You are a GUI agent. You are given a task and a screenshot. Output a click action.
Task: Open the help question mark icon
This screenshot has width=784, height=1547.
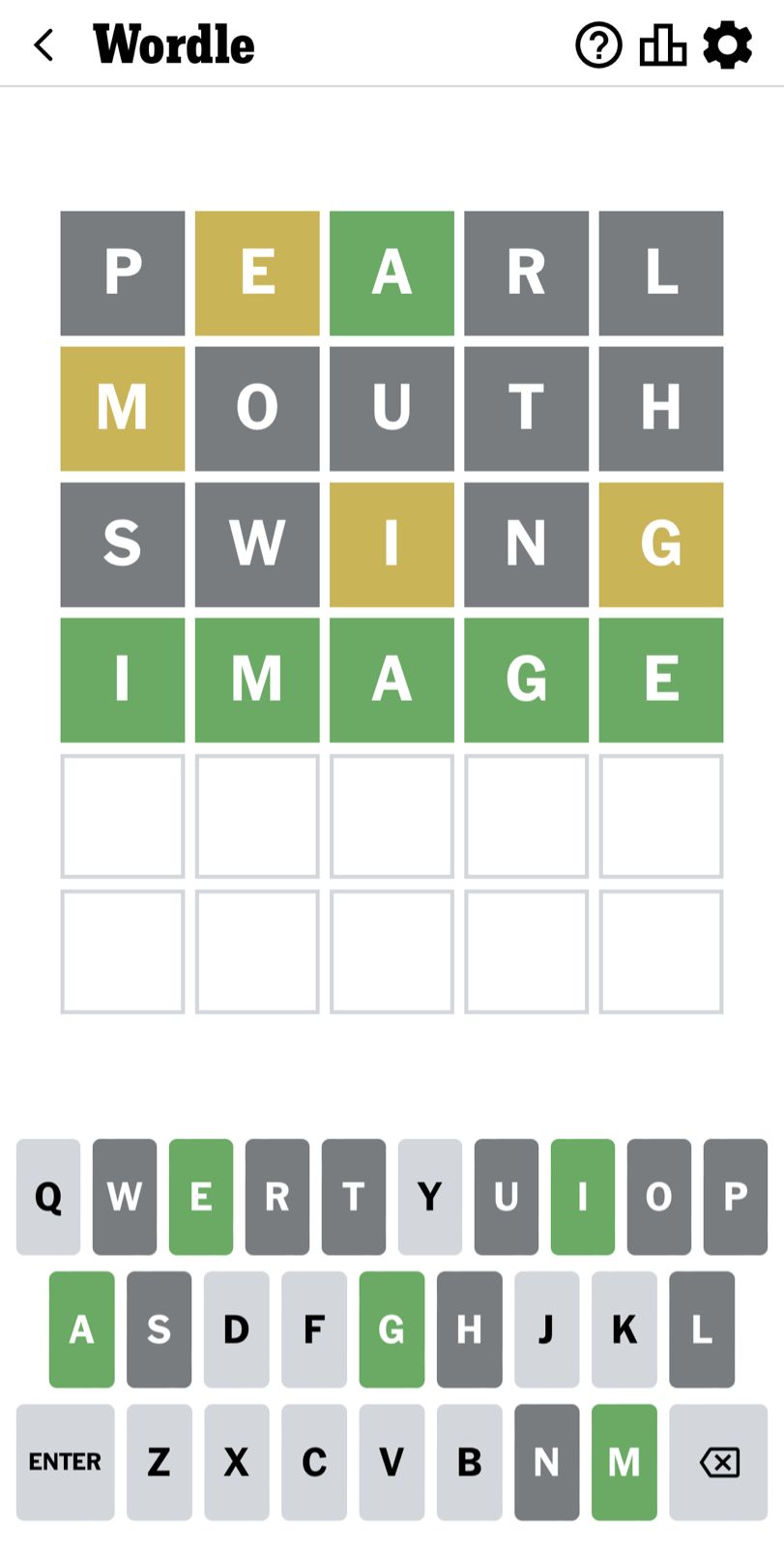[598, 44]
